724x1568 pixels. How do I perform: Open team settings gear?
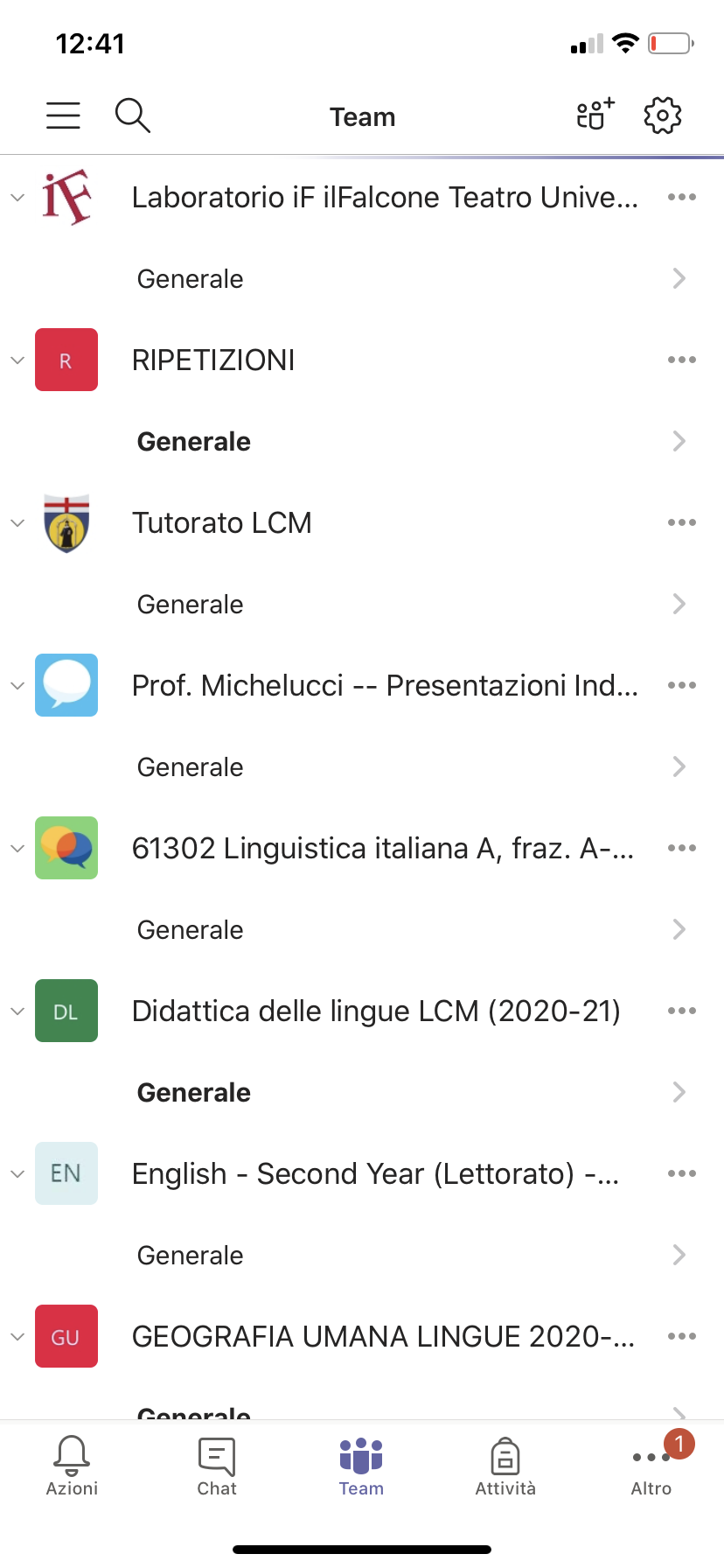click(663, 115)
